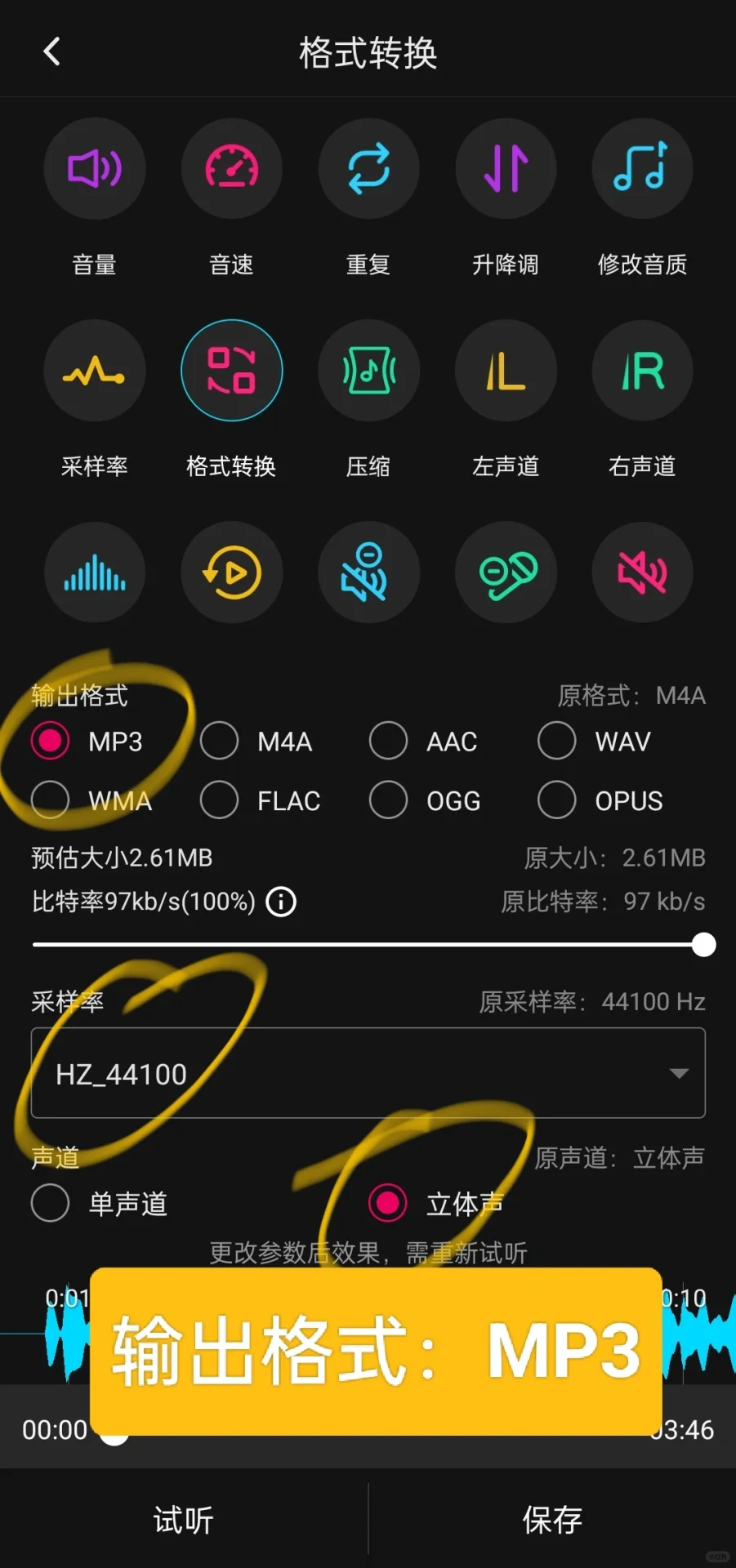Tap 试听 to preview audio
736x1568 pixels.
(x=184, y=1519)
